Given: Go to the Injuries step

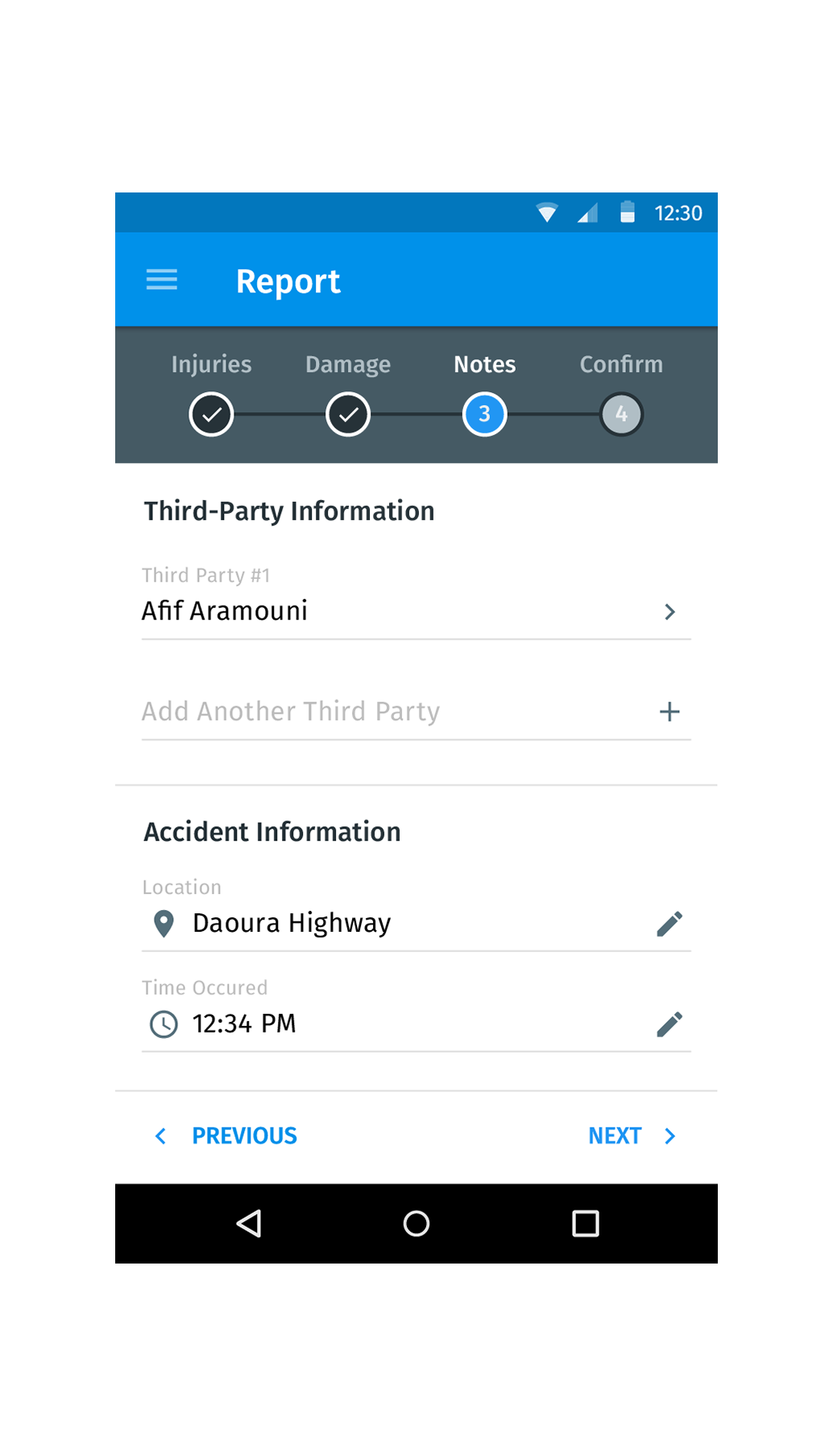Looking at the screenshot, I should point(211,414).
